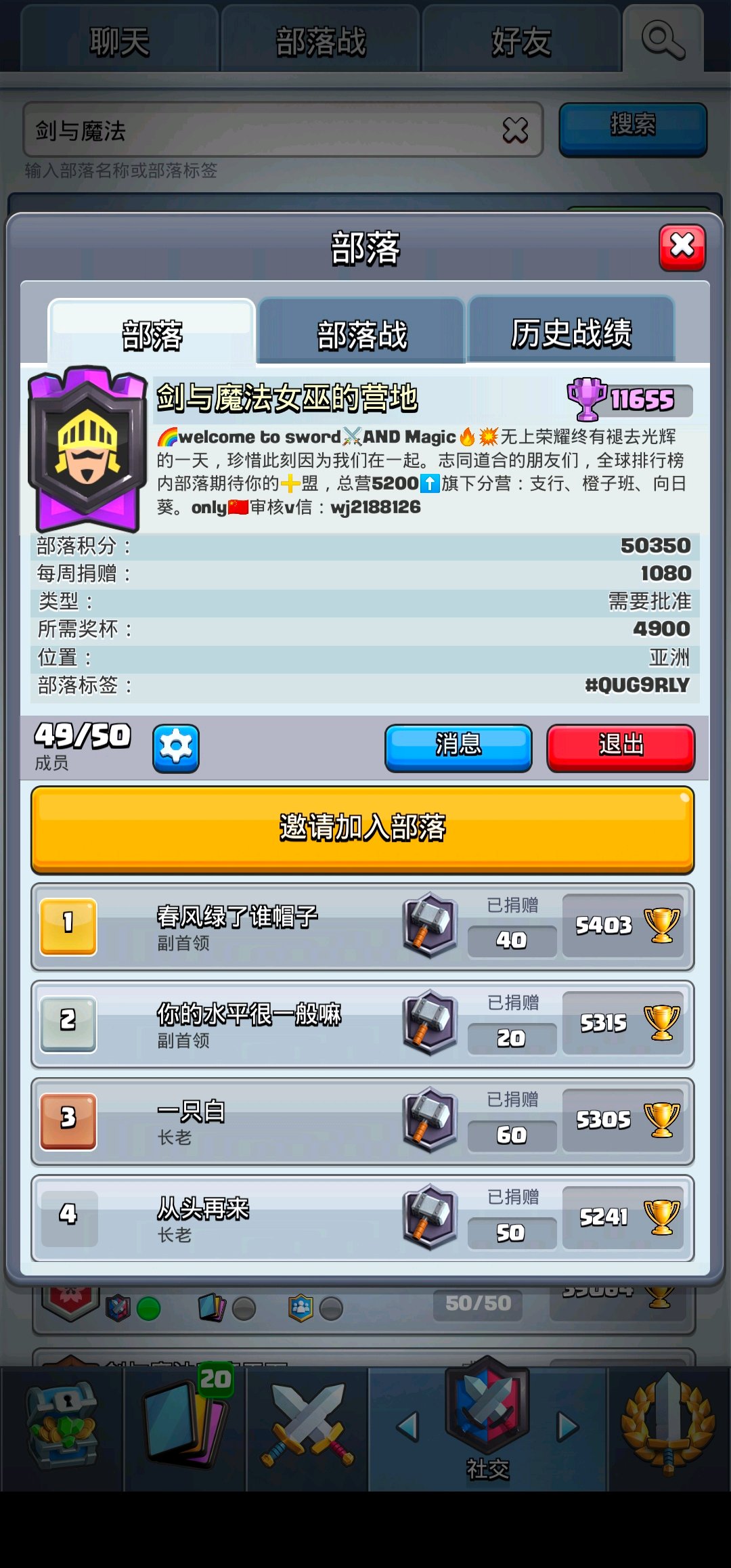The image size is (731, 1568).
Task: Open clan settings via the gear icon
Action: coord(176,748)
